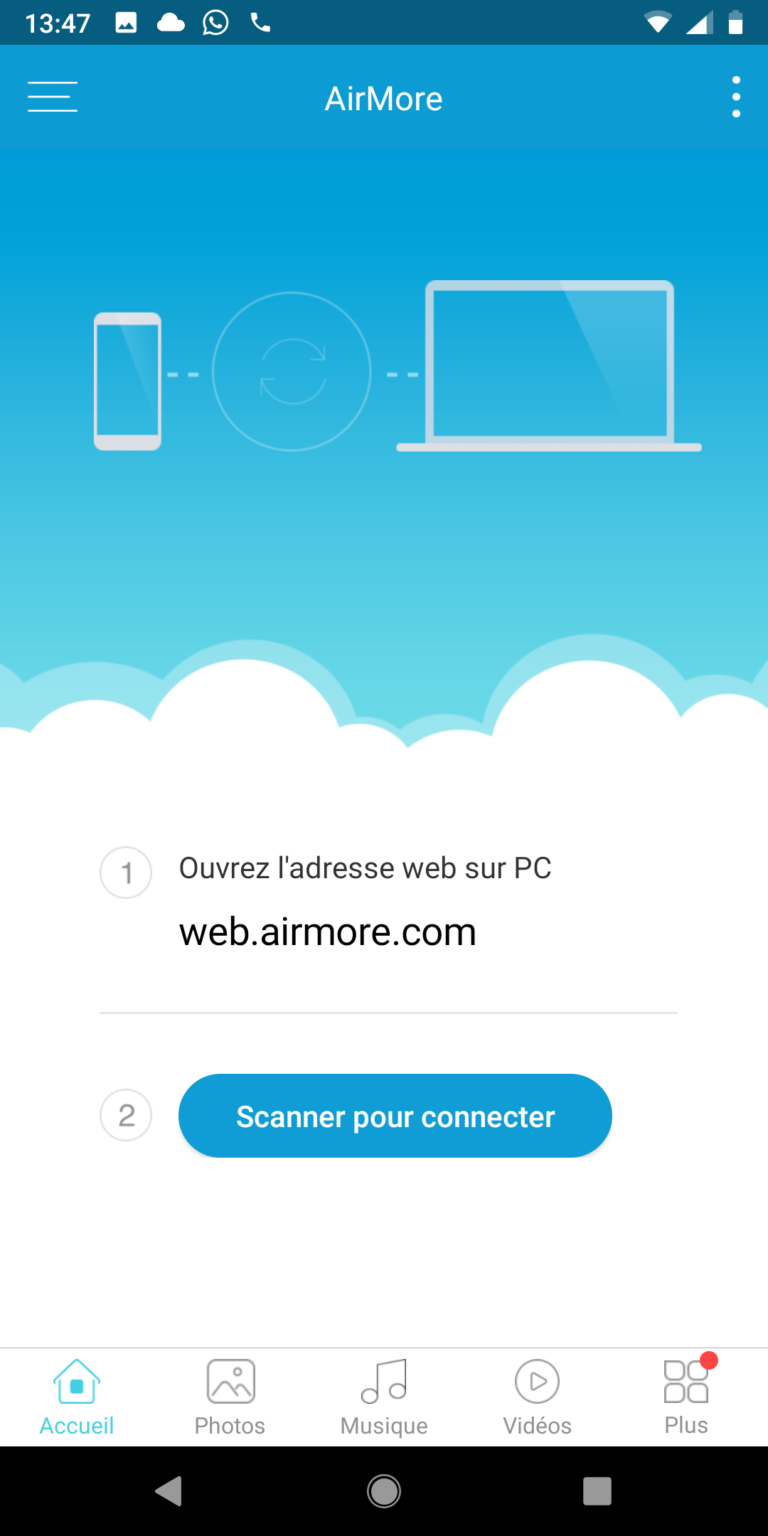The image size is (768, 1536).
Task: Select the Musique note icon
Action: (383, 1380)
